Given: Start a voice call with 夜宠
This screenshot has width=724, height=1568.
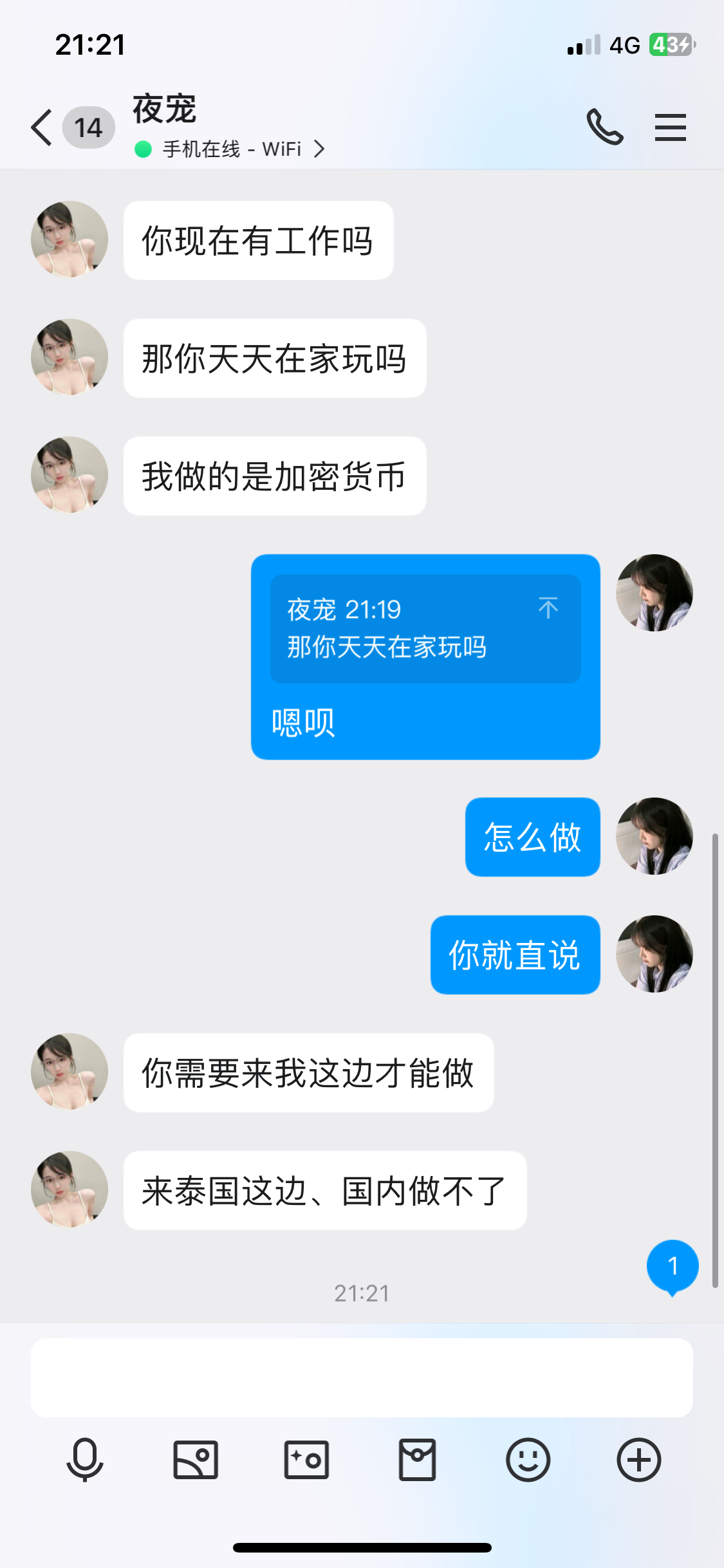Looking at the screenshot, I should (604, 127).
